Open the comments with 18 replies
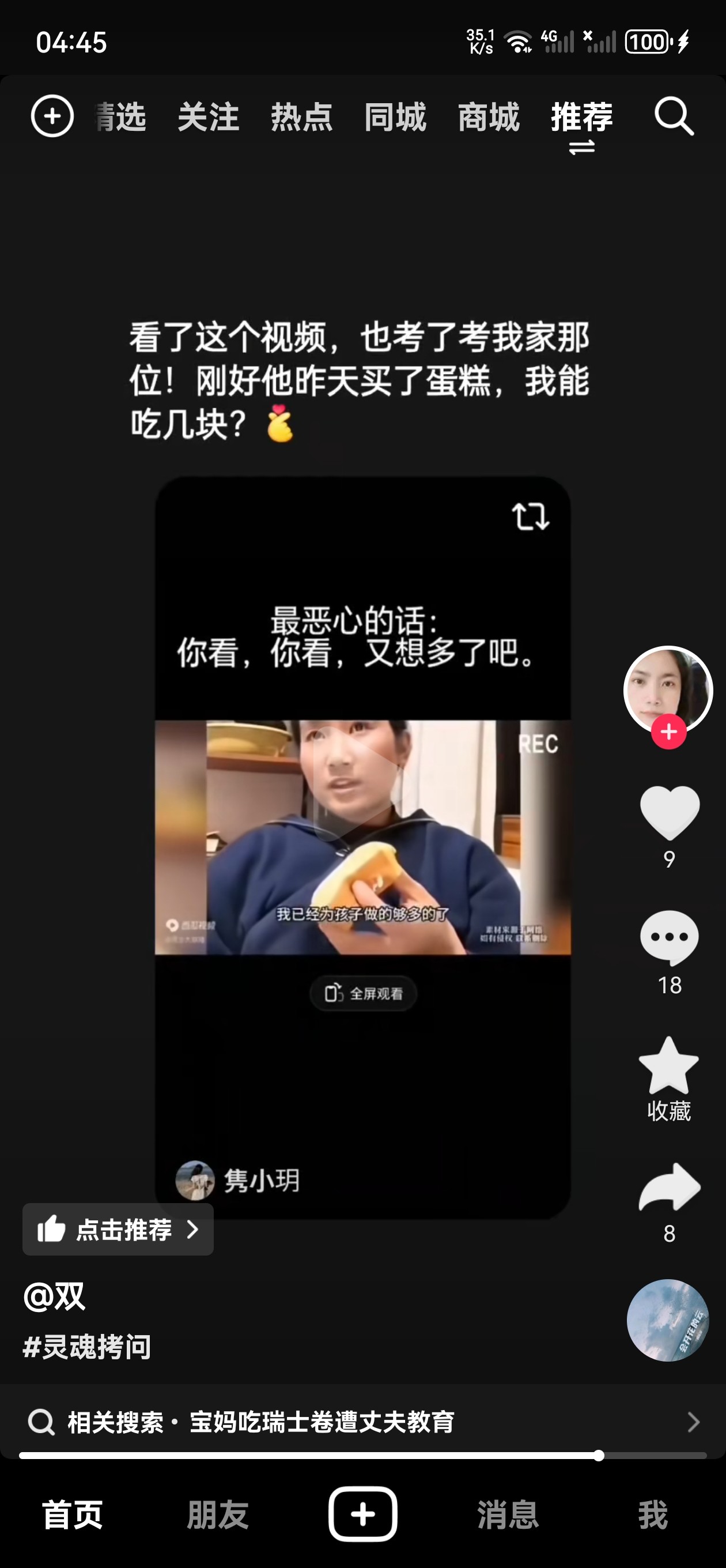 (669, 937)
